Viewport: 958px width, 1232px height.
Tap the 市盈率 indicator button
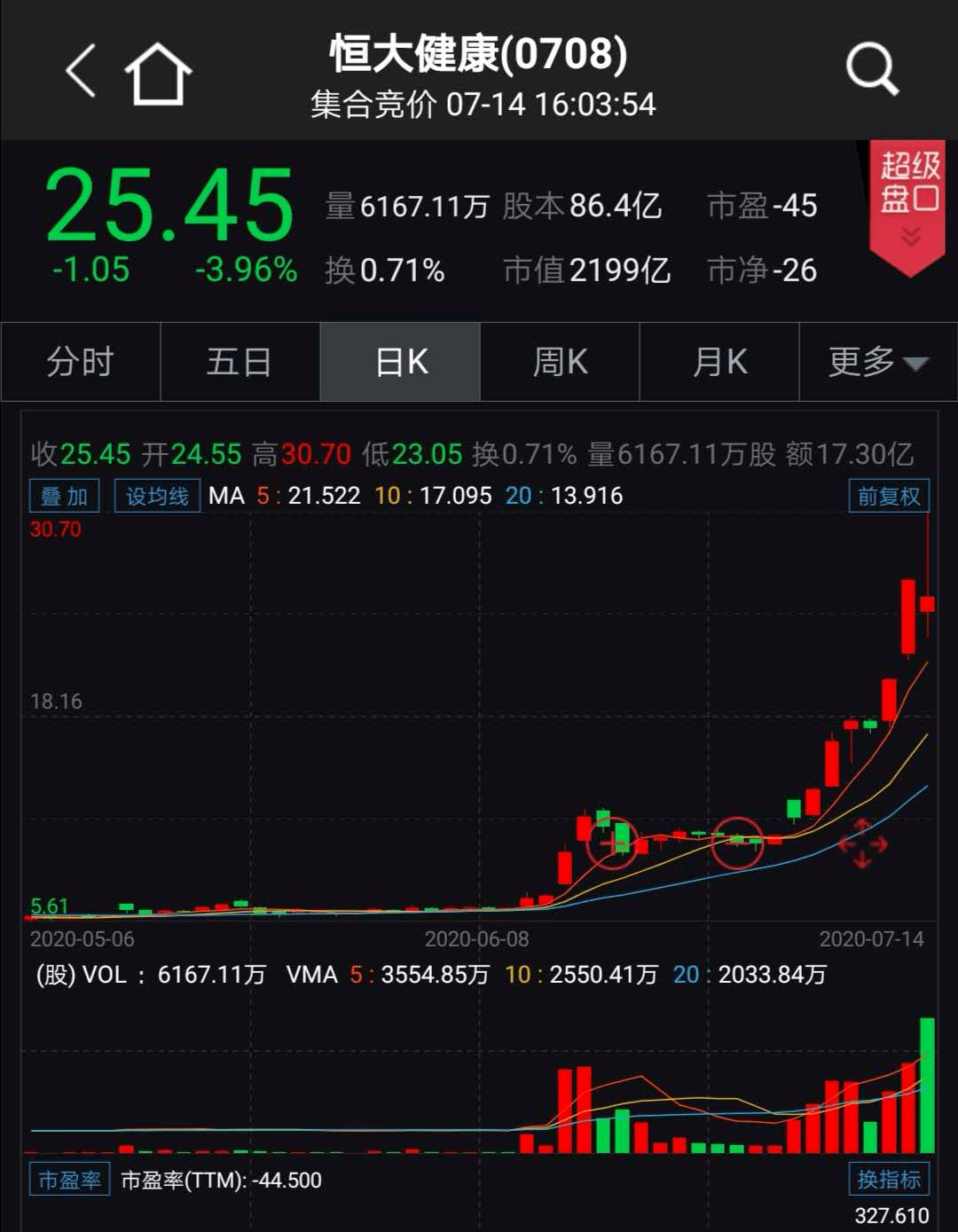69,1180
